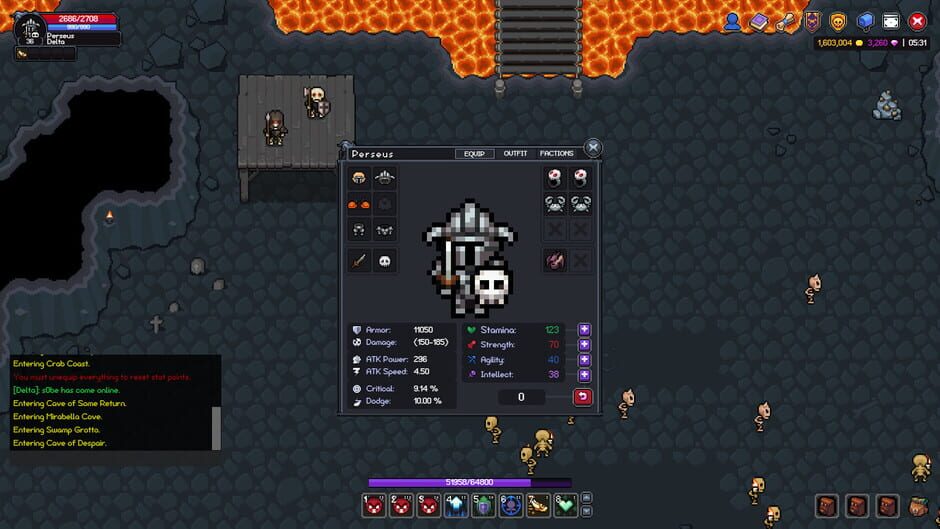The width and height of the screenshot is (940, 529).
Task: Use the green heart skill slot 8
Action: [x=565, y=505]
